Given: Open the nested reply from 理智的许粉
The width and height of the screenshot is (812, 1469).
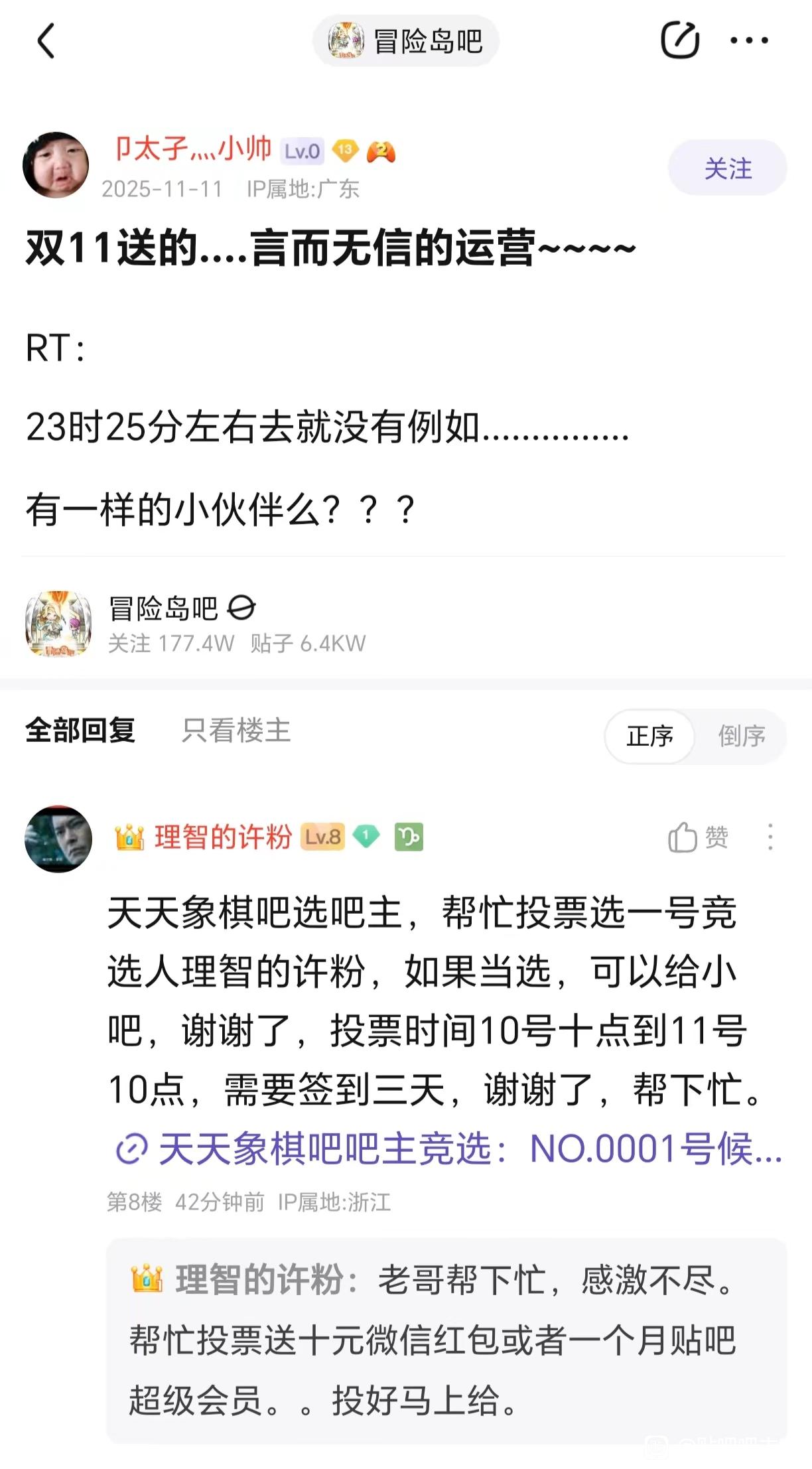Looking at the screenshot, I should (446, 1340).
